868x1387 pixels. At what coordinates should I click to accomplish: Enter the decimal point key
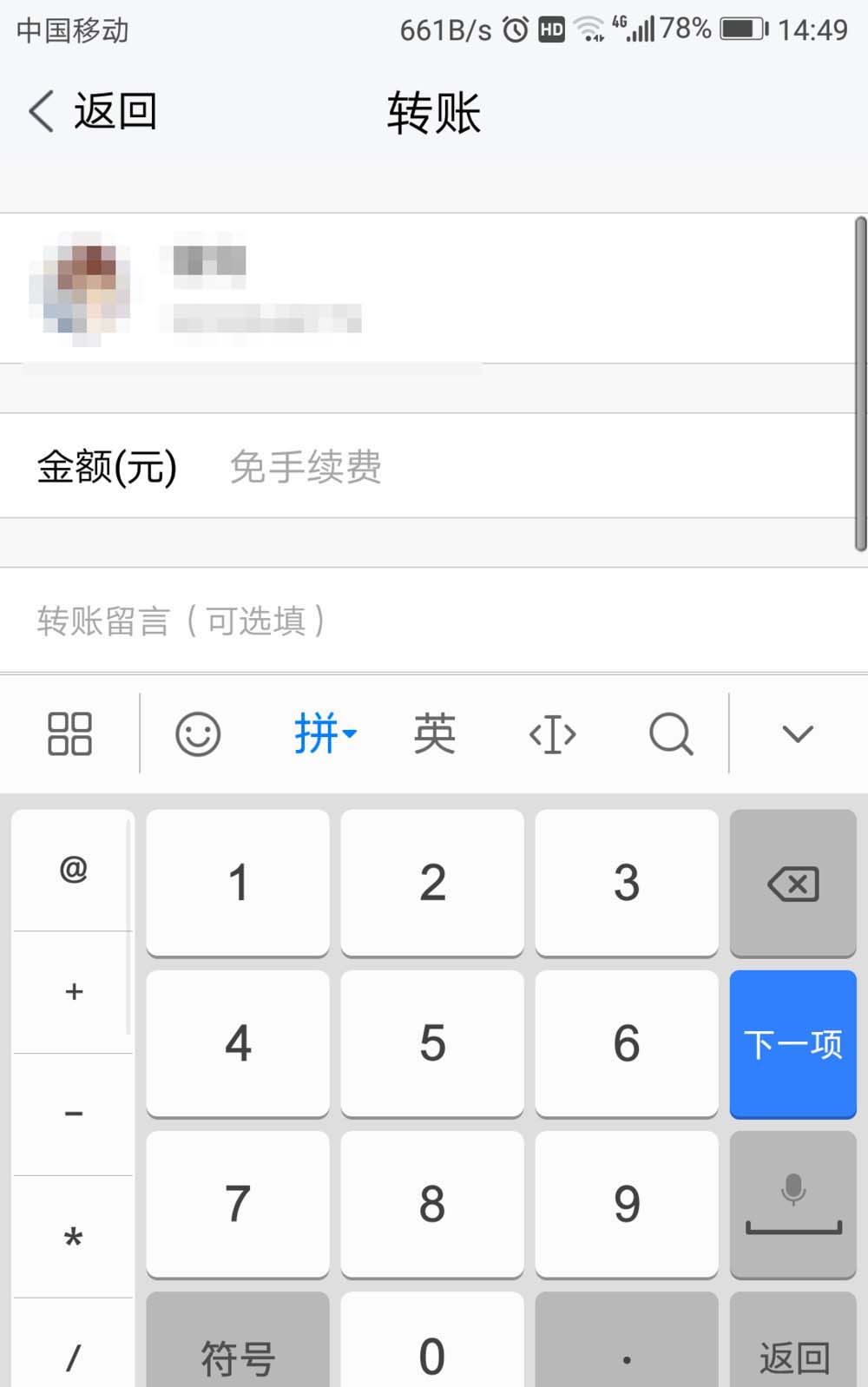point(626,1354)
